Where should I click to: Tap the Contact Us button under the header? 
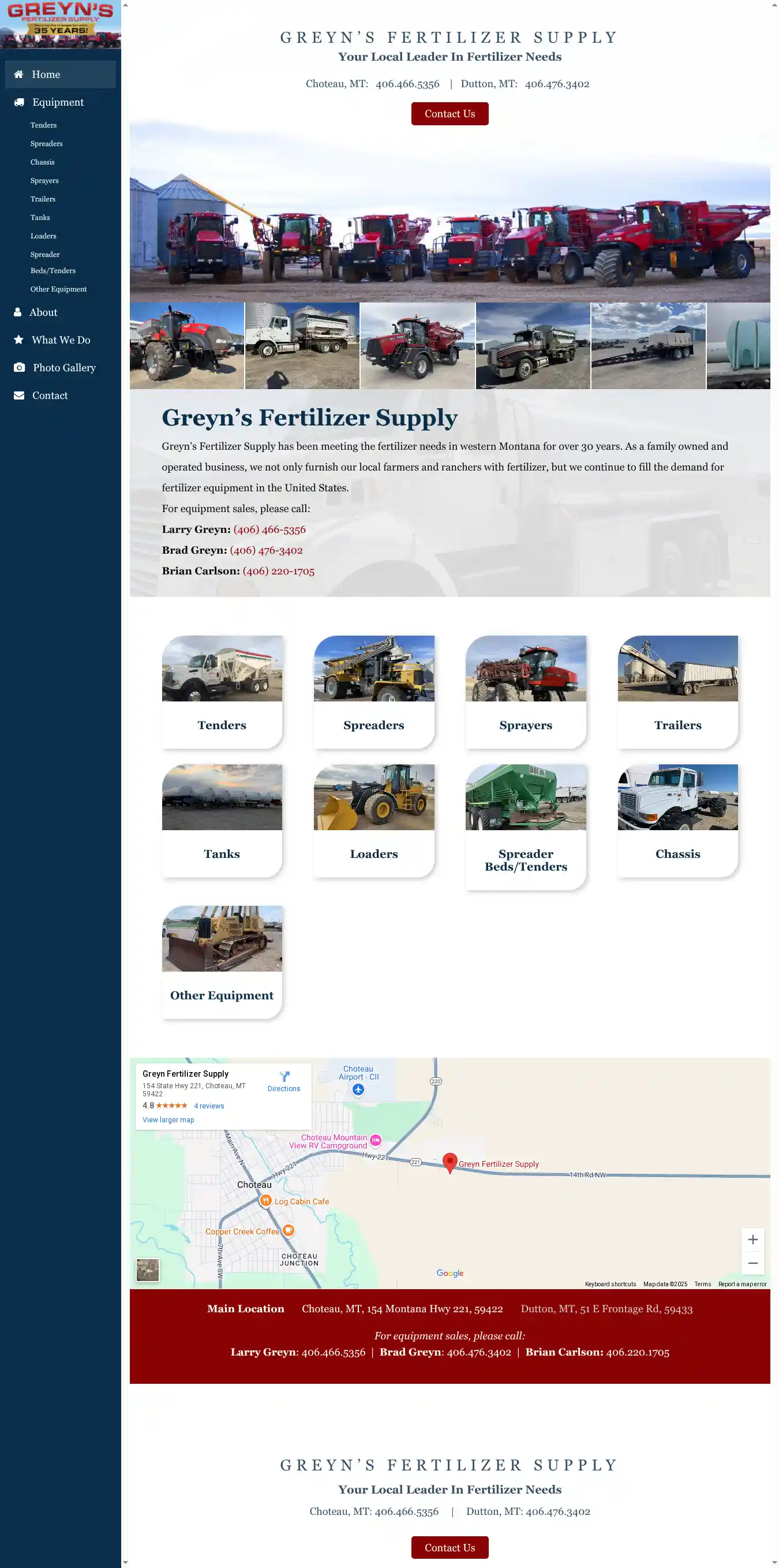449,114
